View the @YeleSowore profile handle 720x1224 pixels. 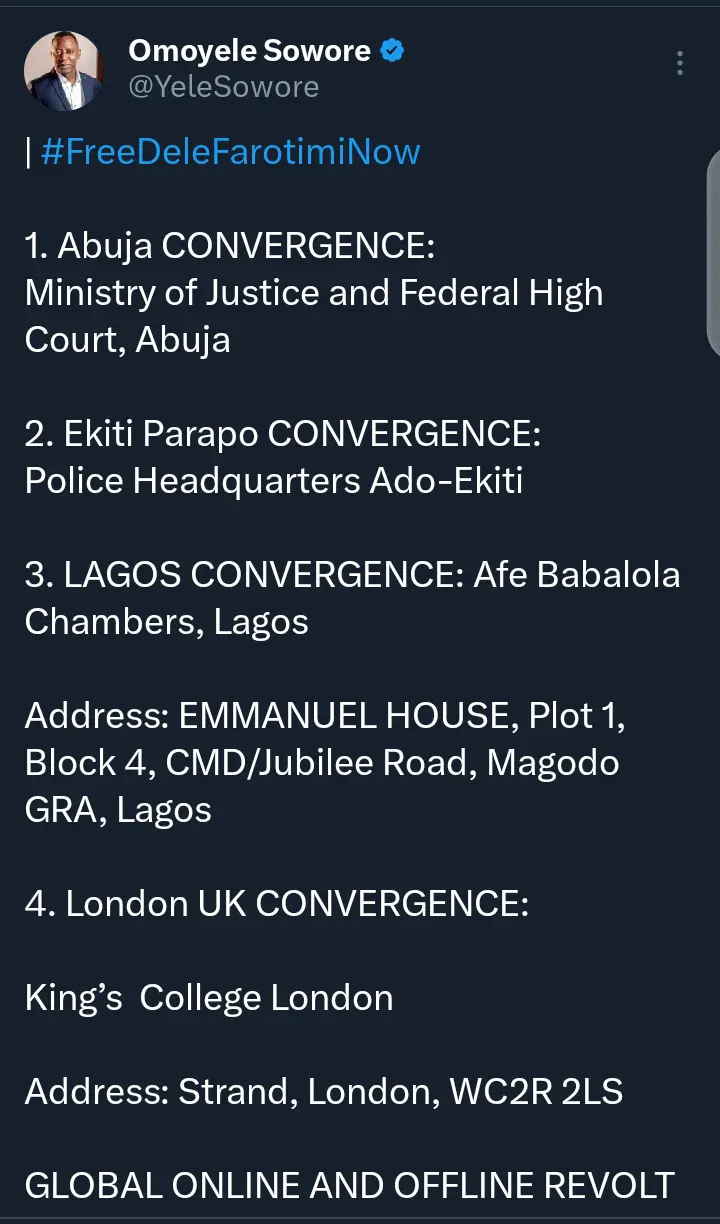click(x=224, y=87)
